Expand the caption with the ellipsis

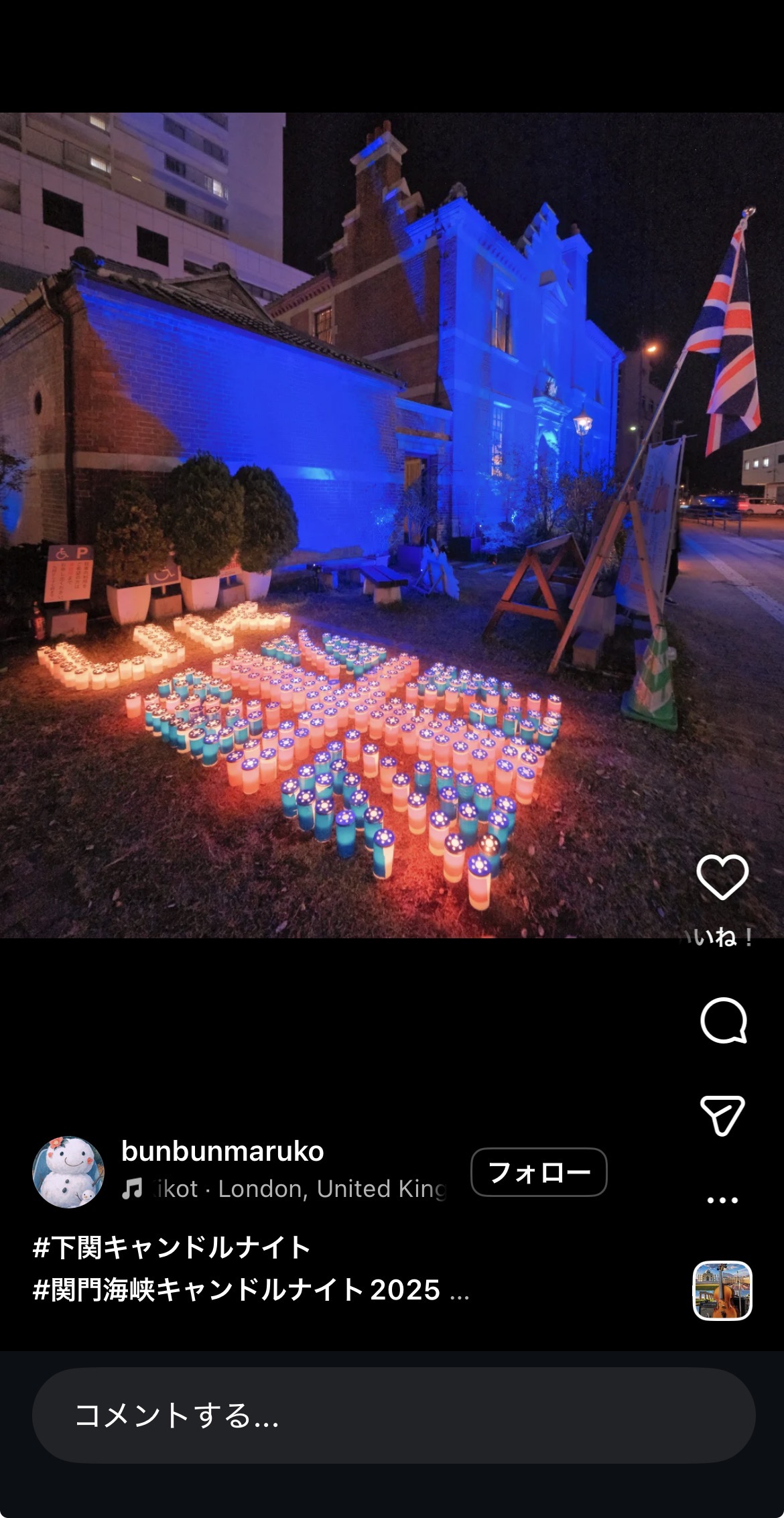[x=460, y=1292]
